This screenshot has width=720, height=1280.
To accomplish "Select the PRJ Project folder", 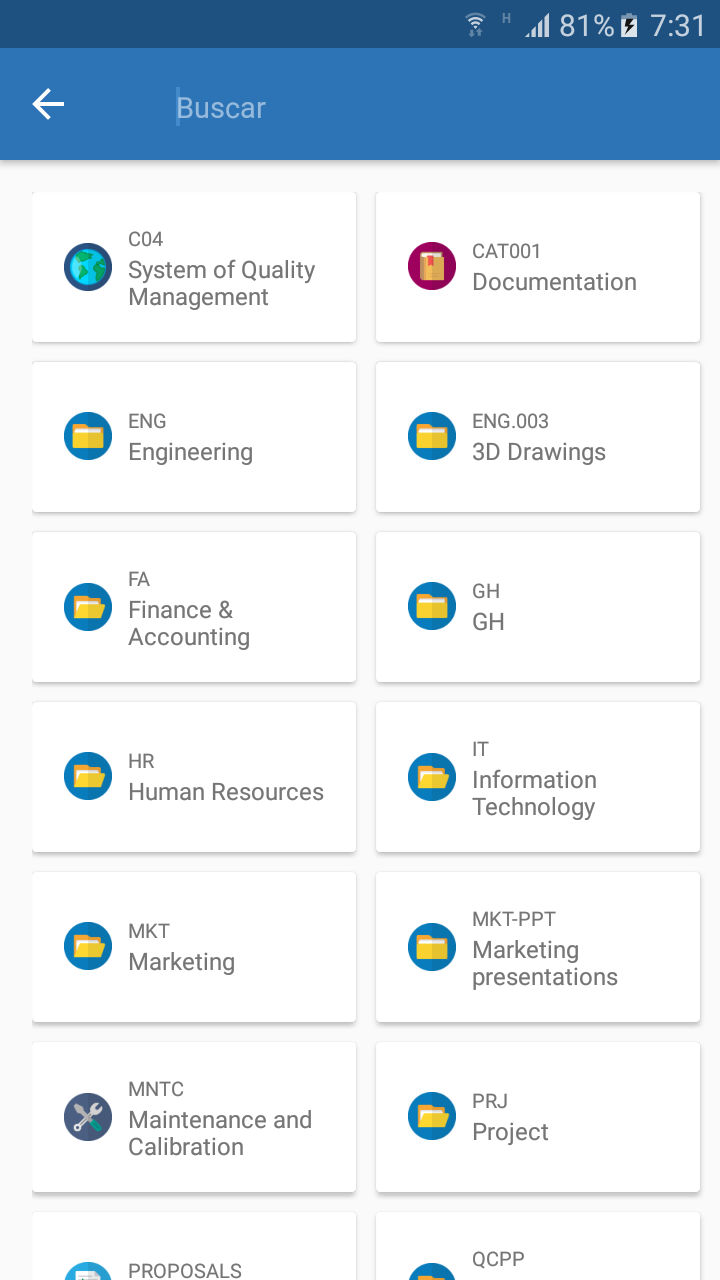I will [538, 1117].
